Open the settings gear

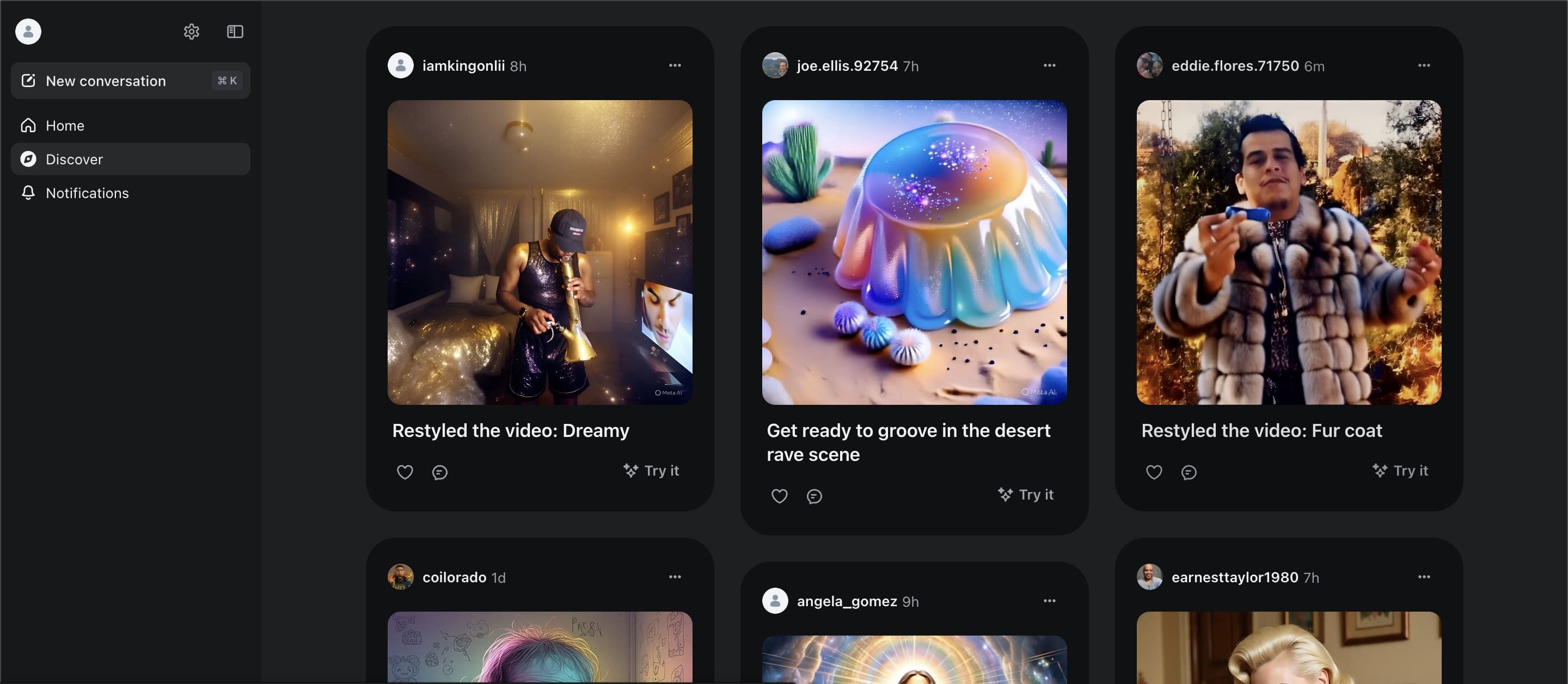click(192, 32)
